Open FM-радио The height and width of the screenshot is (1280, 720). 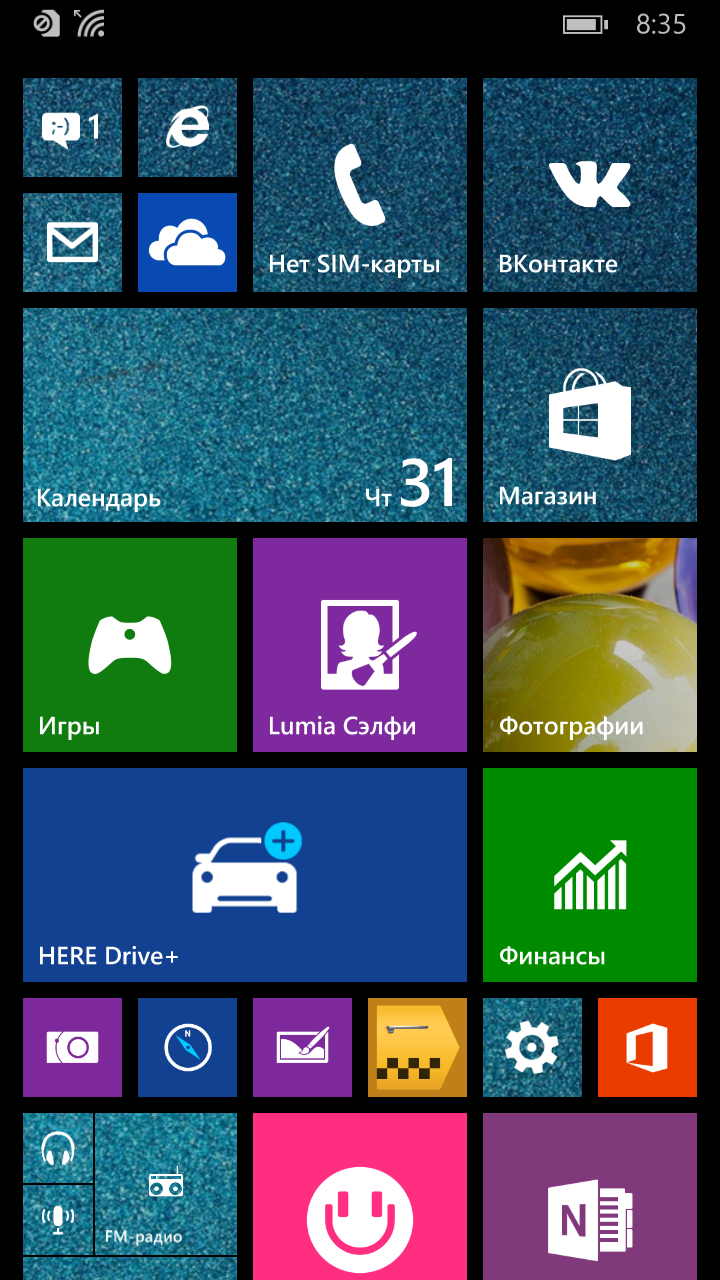click(x=166, y=1184)
